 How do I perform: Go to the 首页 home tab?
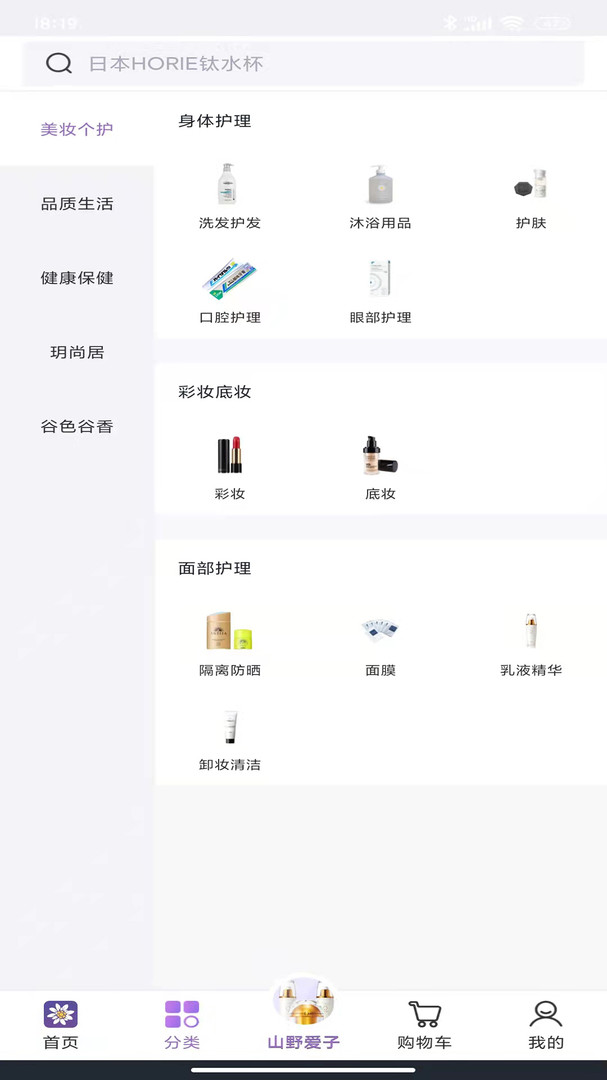[x=60, y=1025]
